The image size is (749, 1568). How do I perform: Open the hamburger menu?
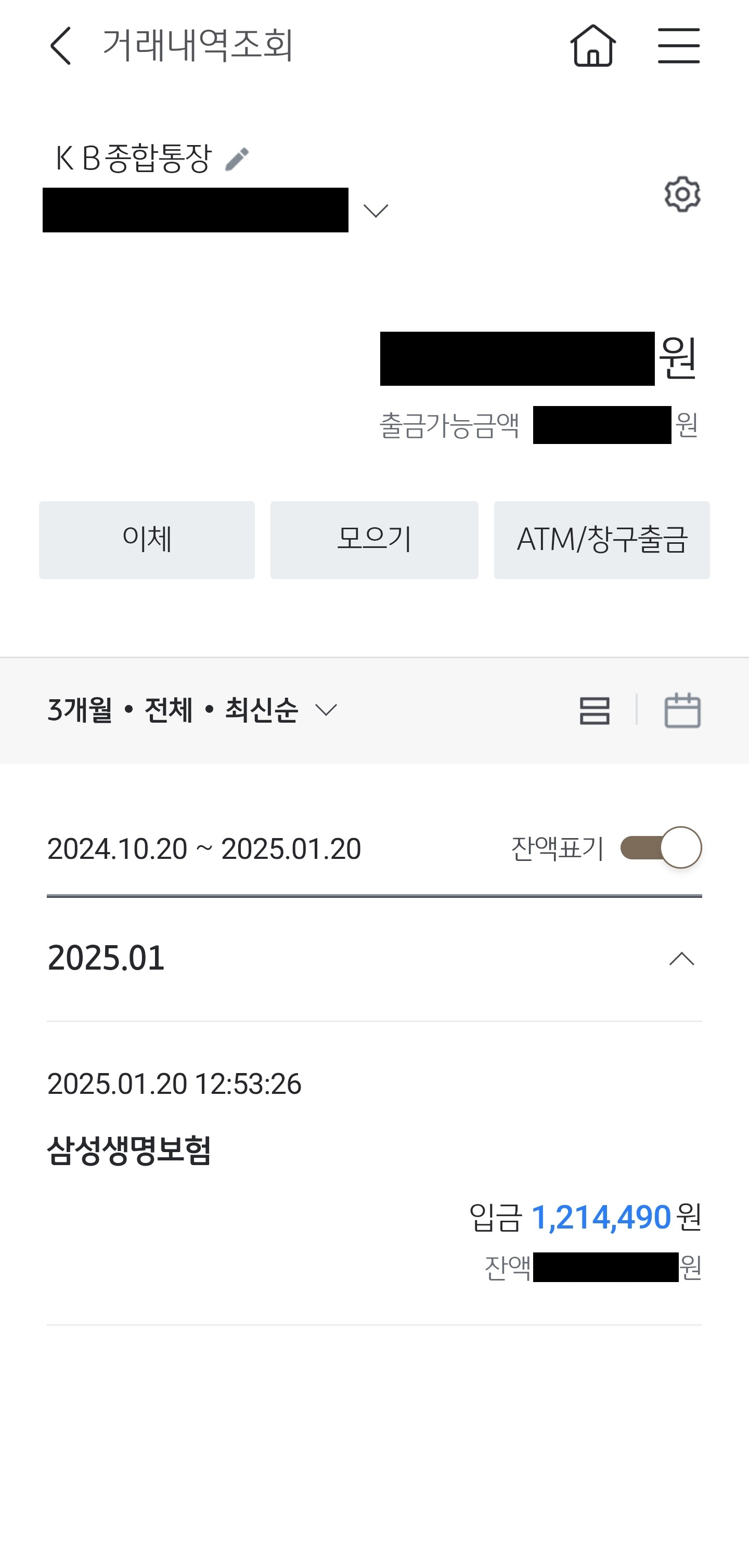pyautogui.click(x=678, y=46)
